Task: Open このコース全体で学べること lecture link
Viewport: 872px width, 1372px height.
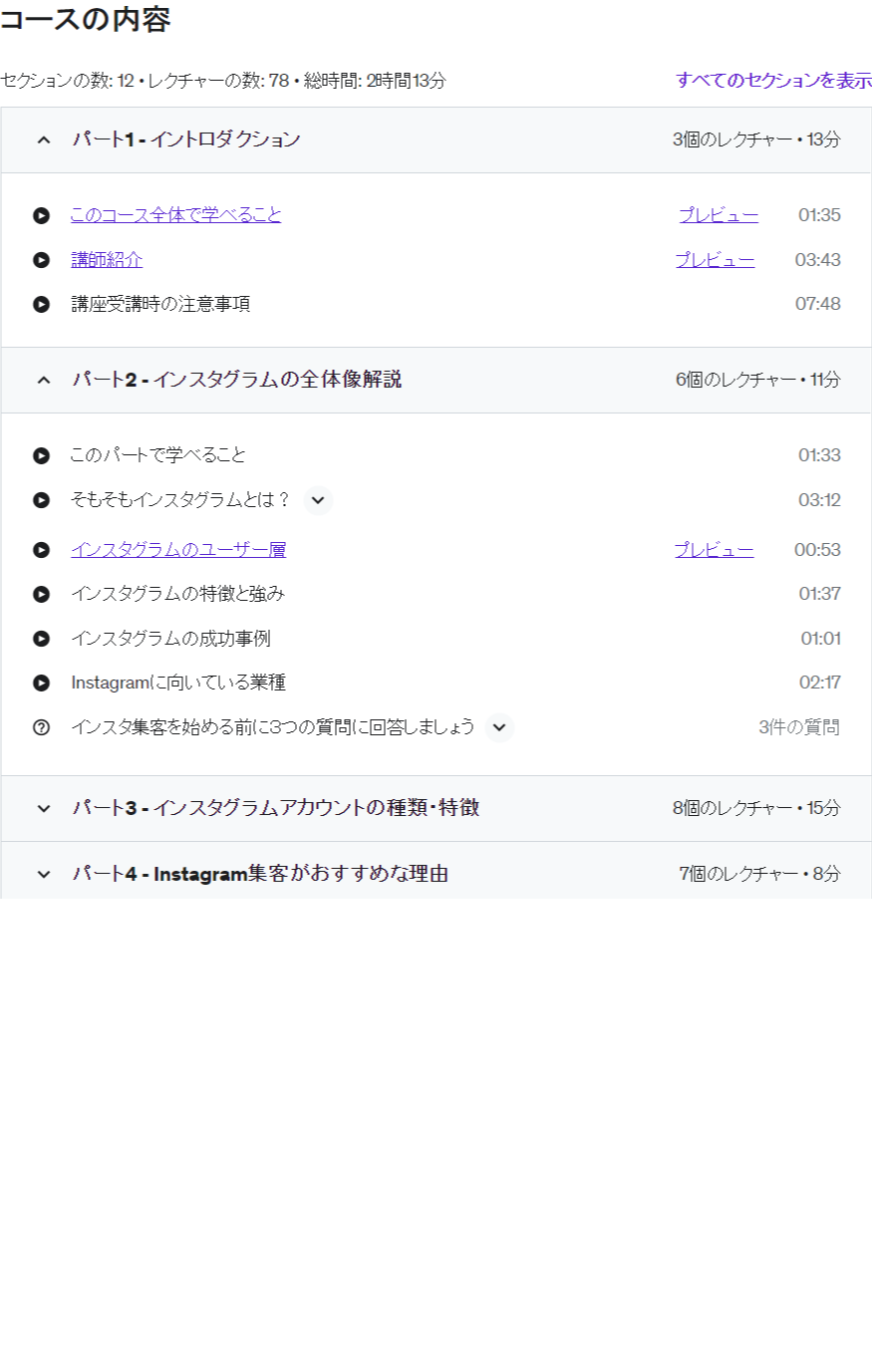Action: click(x=175, y=215)
